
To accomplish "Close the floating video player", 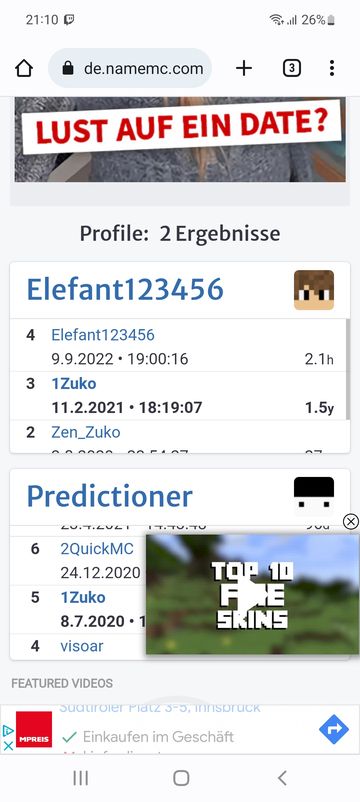I will point(350,521).
